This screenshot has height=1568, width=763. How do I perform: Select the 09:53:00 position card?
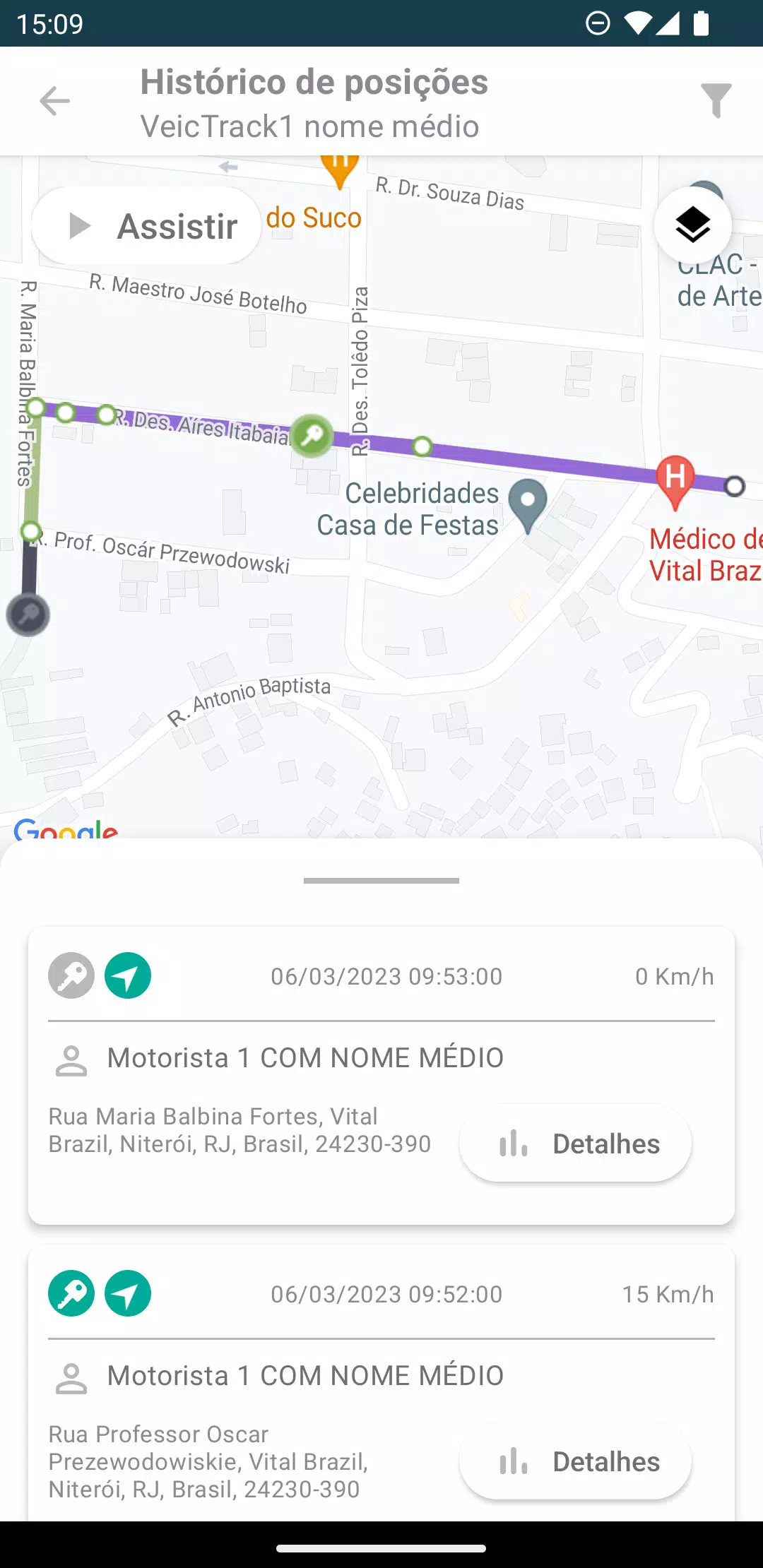click(381, 1076)
